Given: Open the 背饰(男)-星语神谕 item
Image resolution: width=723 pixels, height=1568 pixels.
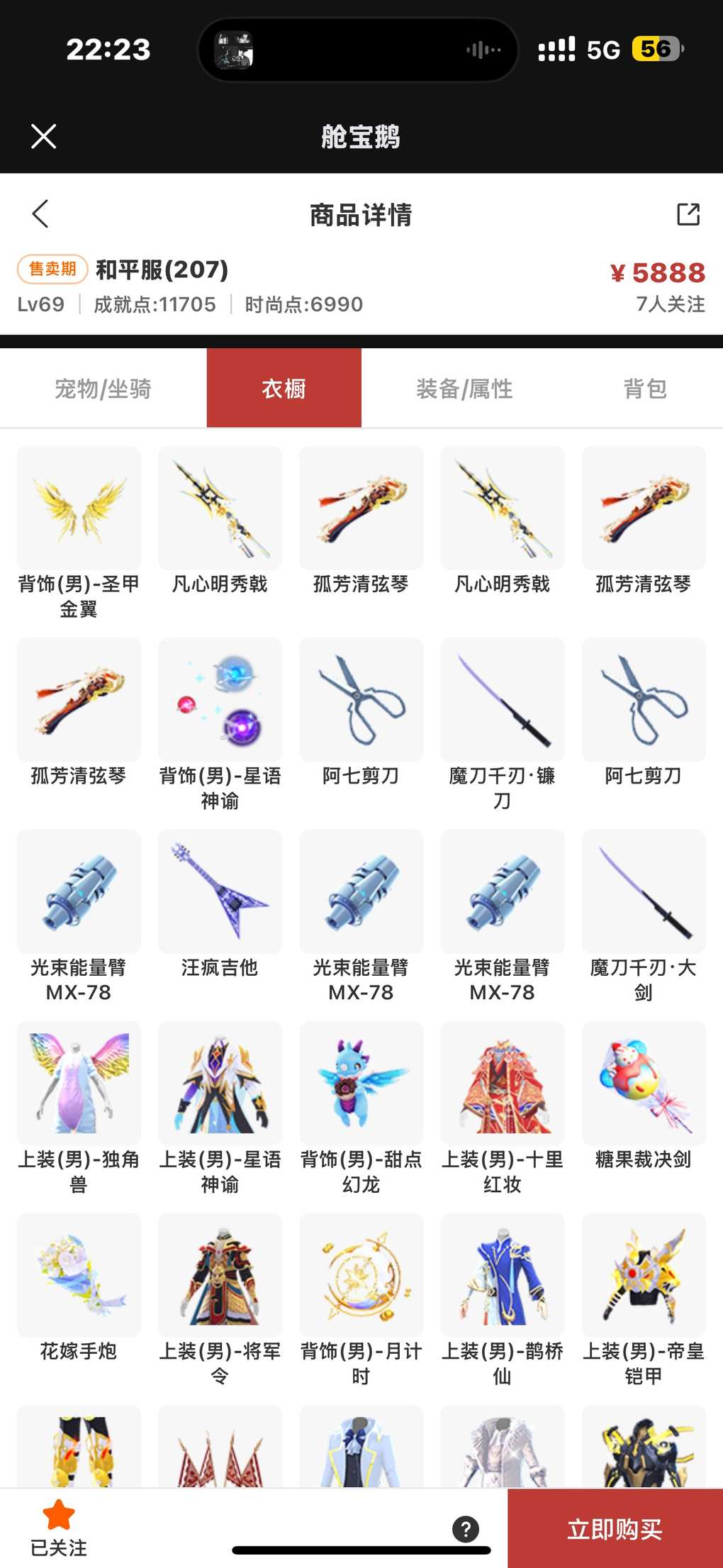Looking at the screenshot, I should [x=220, y=701].
